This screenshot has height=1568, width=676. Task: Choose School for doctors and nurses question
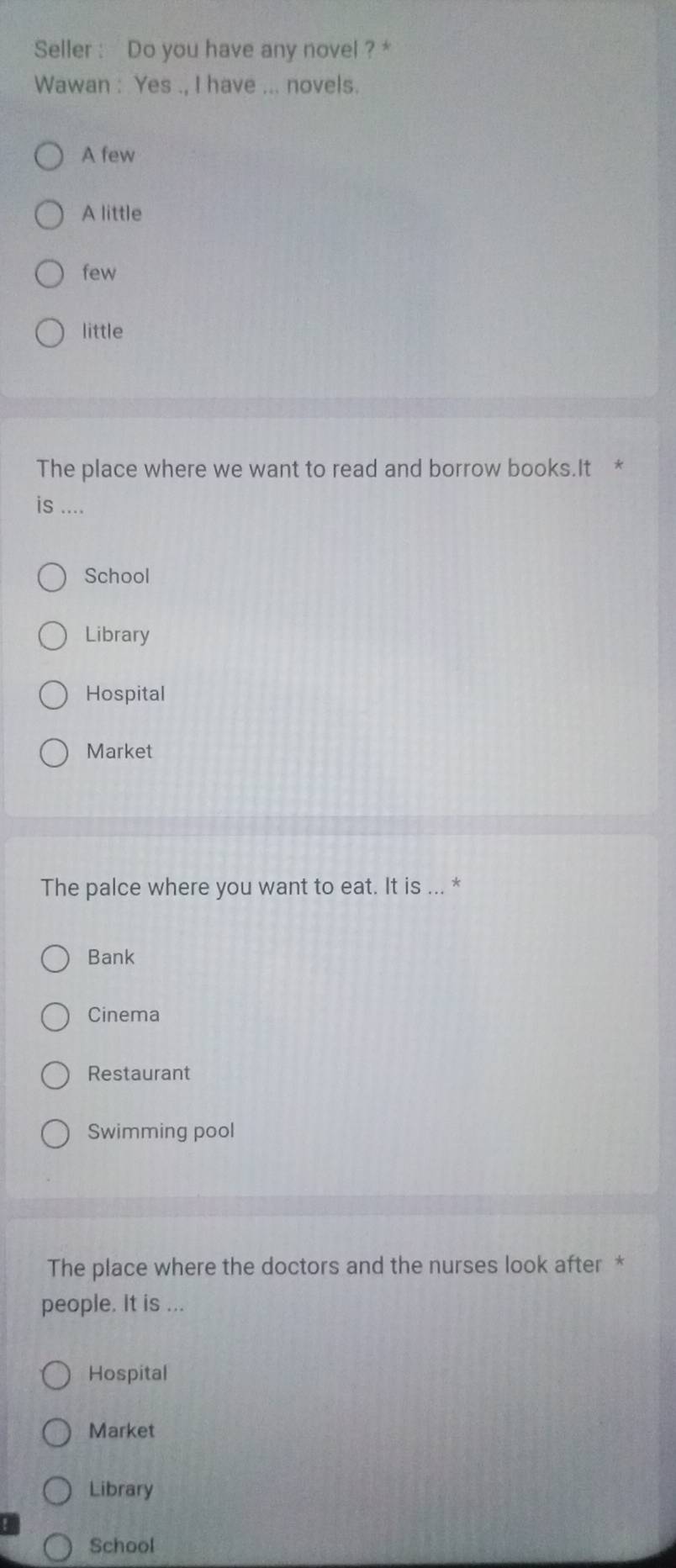pyautogui.click(x=57, y=1547)
